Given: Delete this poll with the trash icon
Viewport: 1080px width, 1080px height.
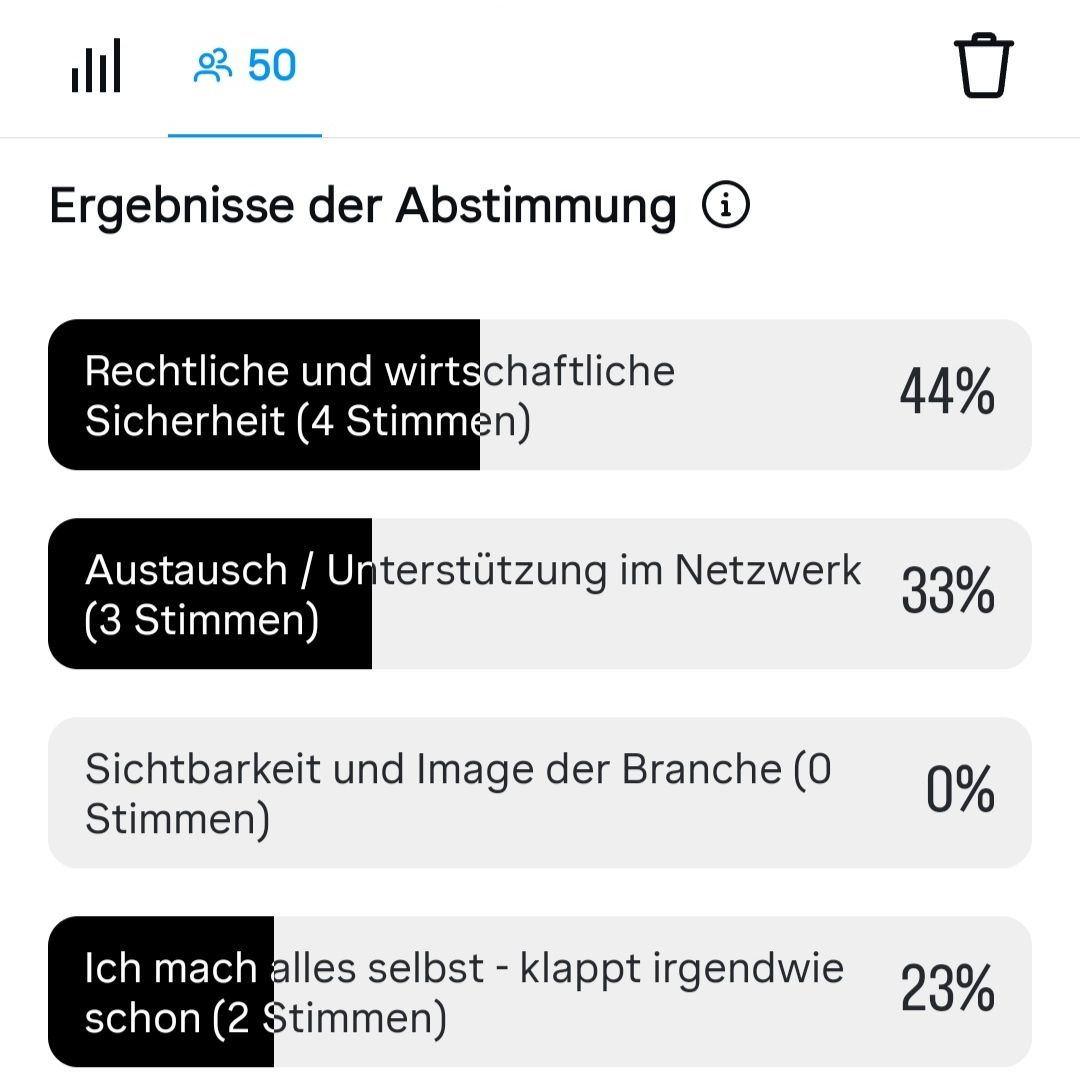Looking at the screenshot, I should click(986, 66).
